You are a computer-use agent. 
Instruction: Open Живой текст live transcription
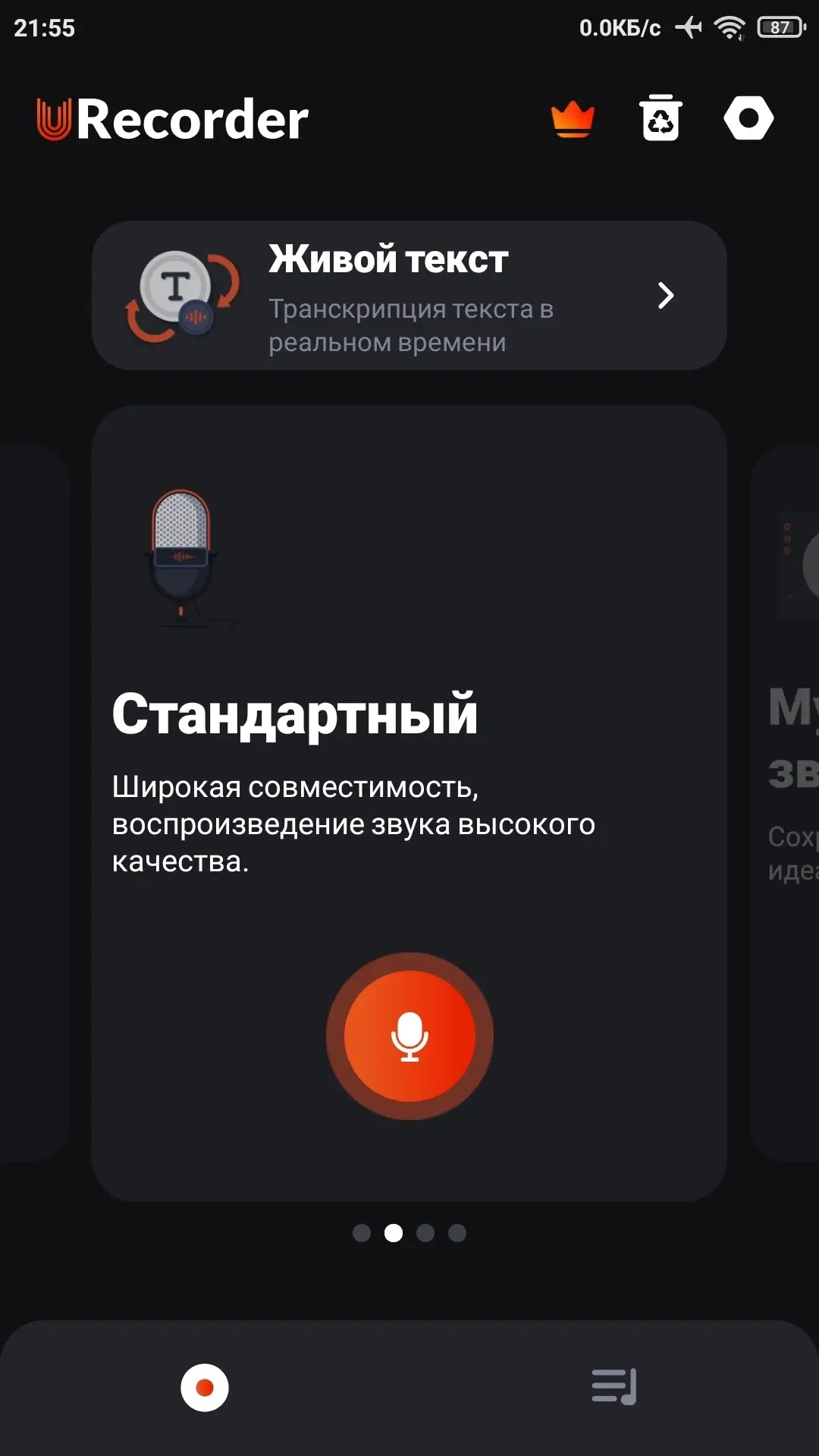point(409,296)
